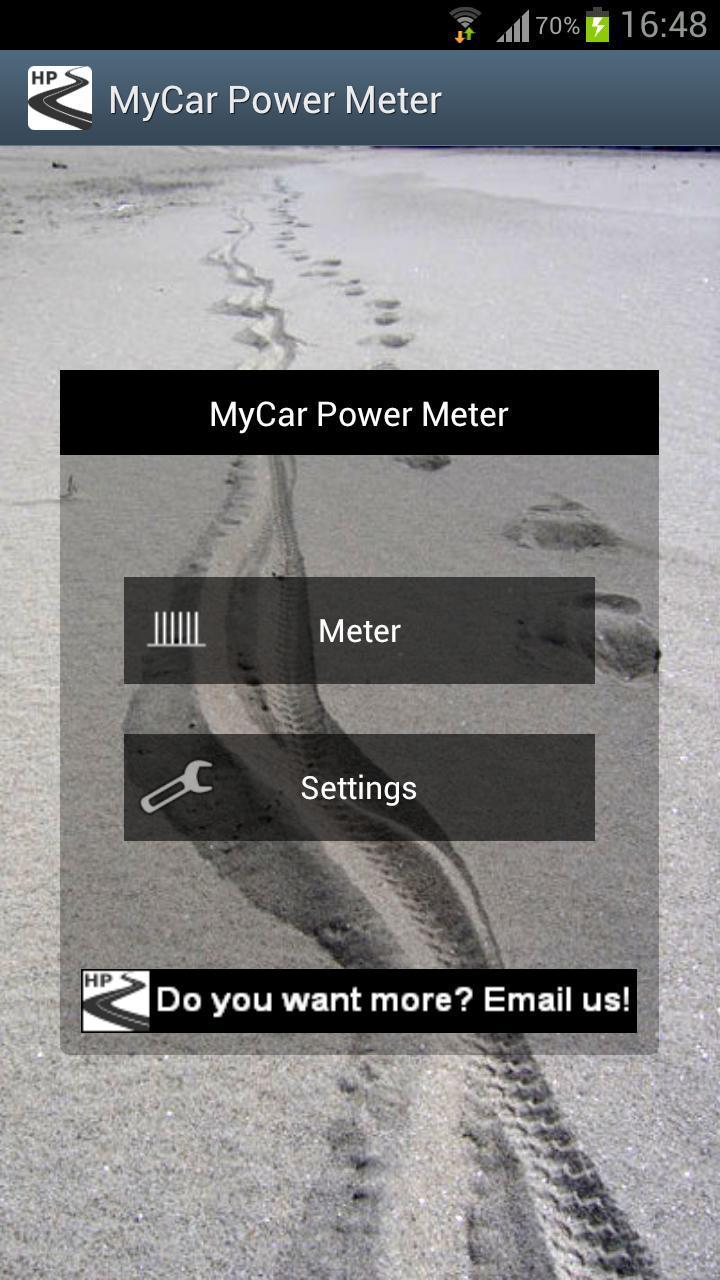Click the Settings button label text
The width and height of the screenshot is (720, 1280).
(x=358, y=787)
